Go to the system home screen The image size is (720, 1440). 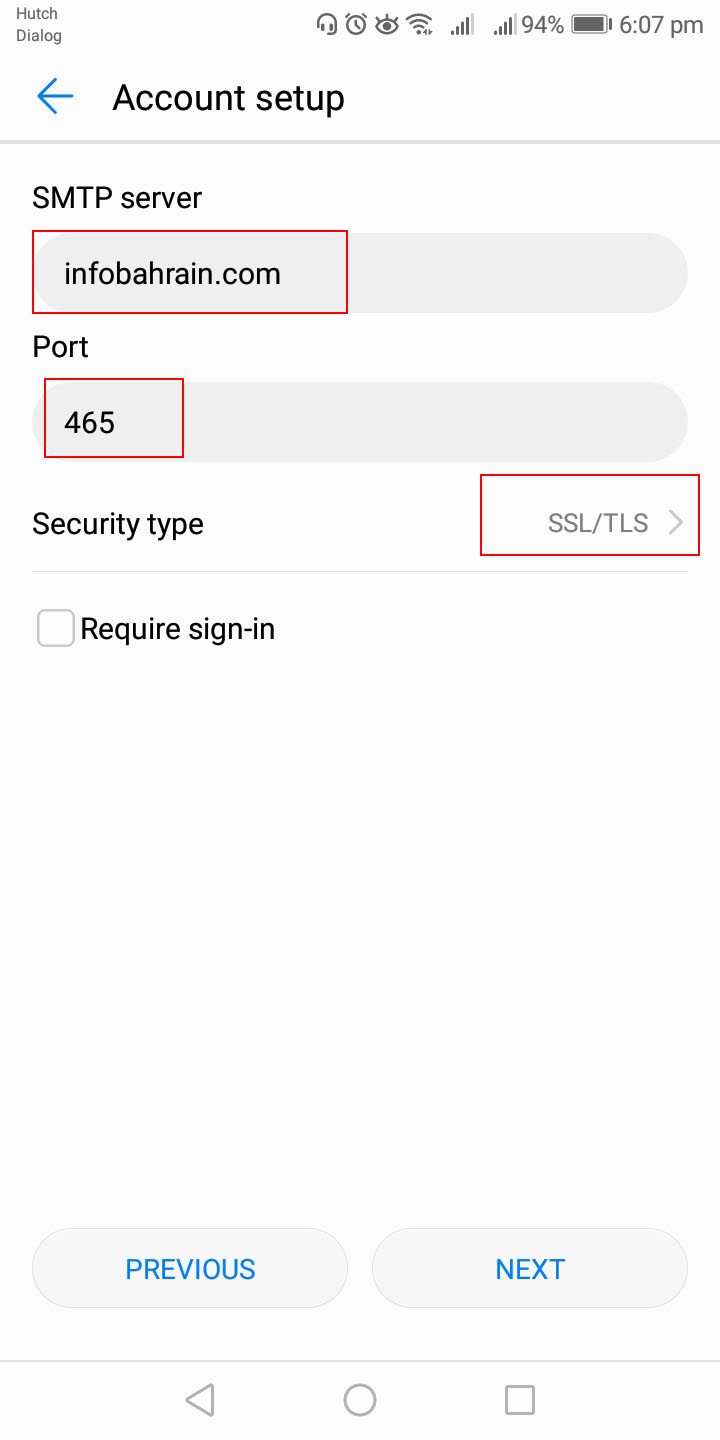(x=360, y=1399)
